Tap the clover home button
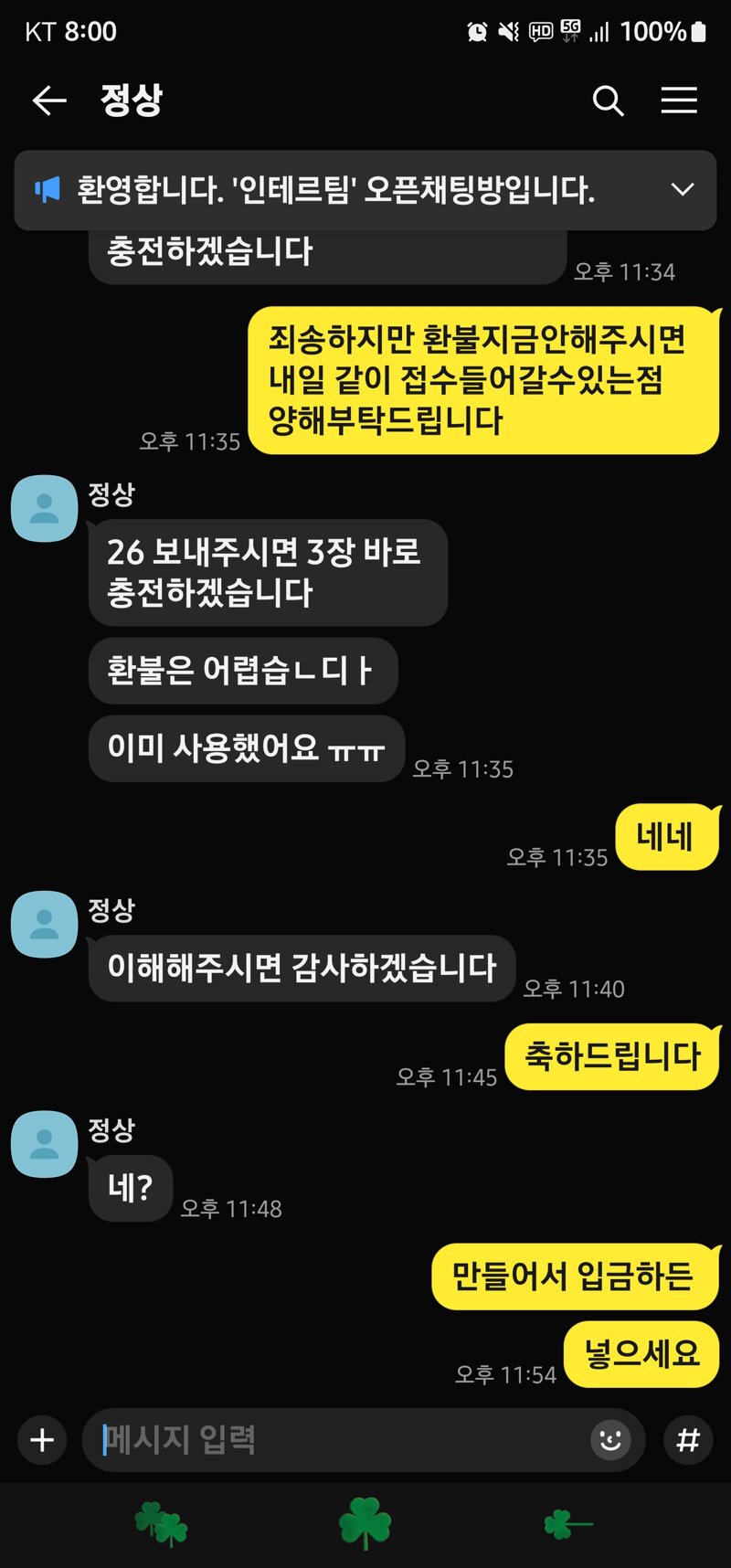Viewport: 731px width, 1568px height. click(x=365, y=1523)
